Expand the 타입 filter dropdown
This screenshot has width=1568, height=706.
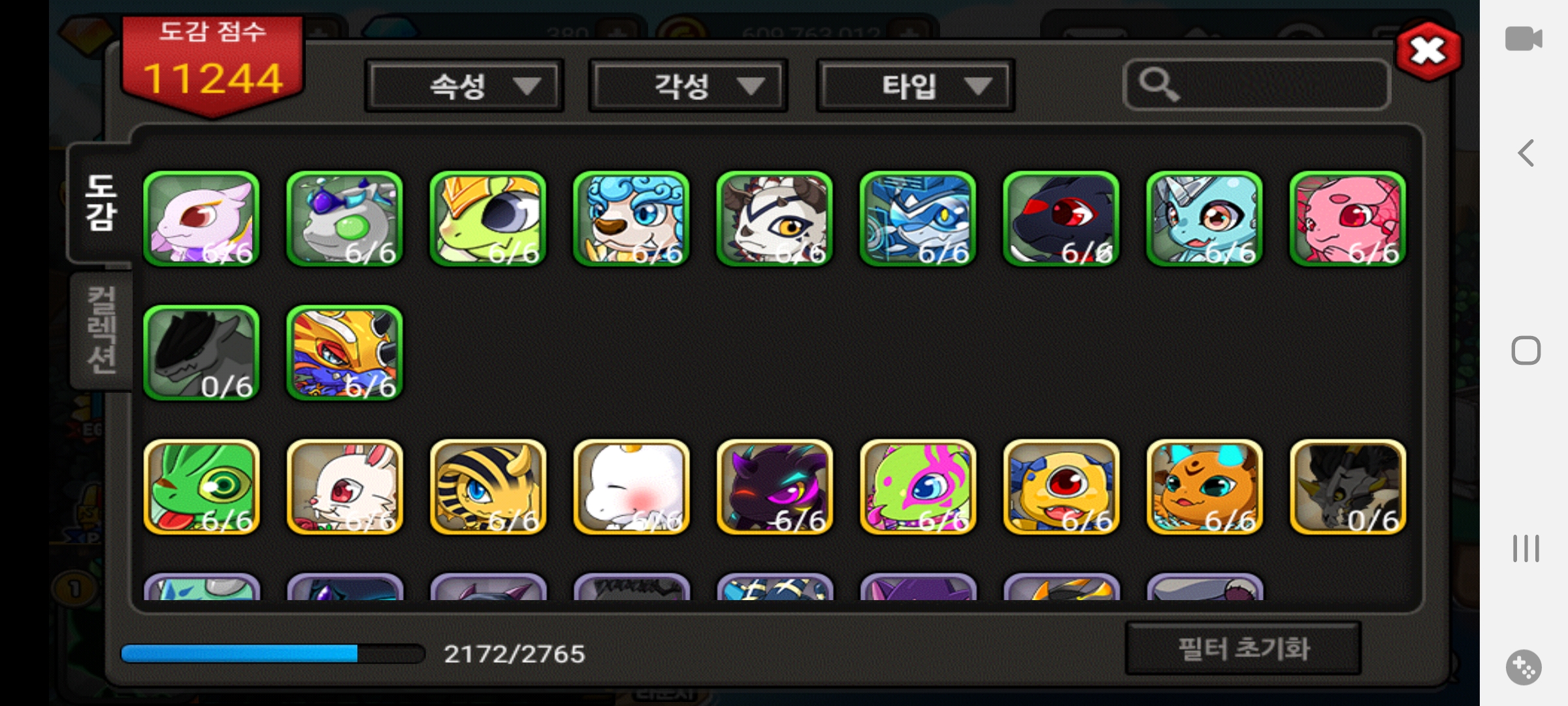(915, 86)
